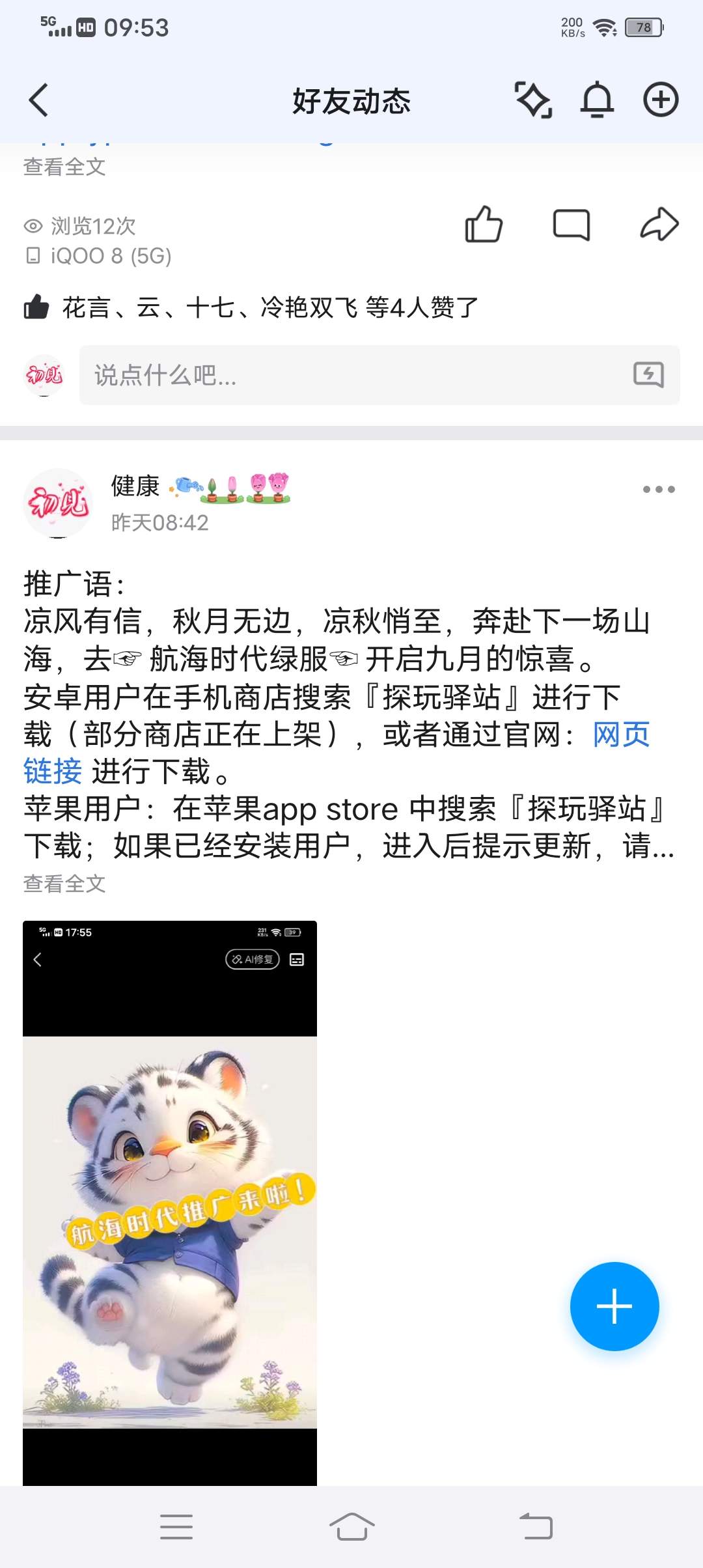The image size is (703, 1568).
Task: Tap the circled plus icon in header
Action: coord(661,100)
